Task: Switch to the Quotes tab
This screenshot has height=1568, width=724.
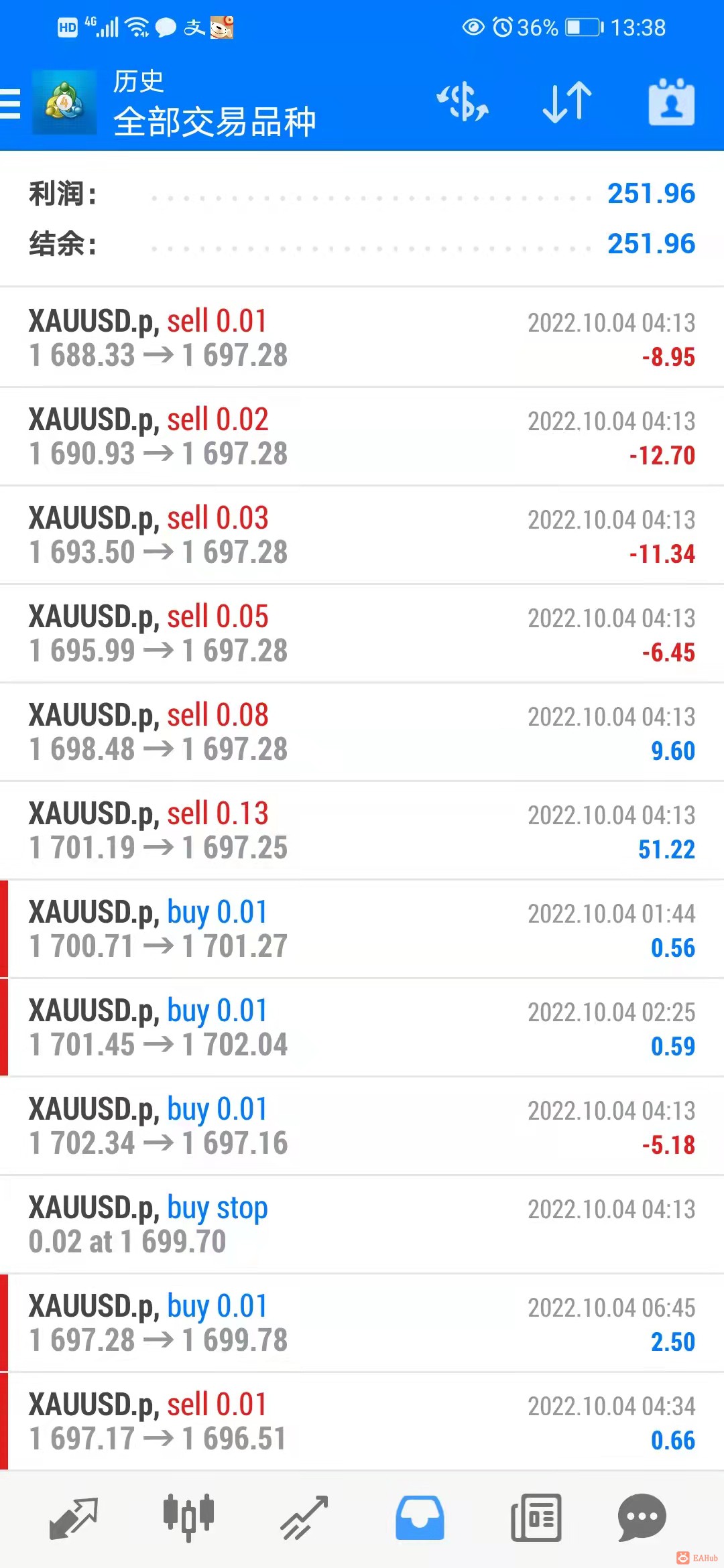Action: pos(74,1518)
